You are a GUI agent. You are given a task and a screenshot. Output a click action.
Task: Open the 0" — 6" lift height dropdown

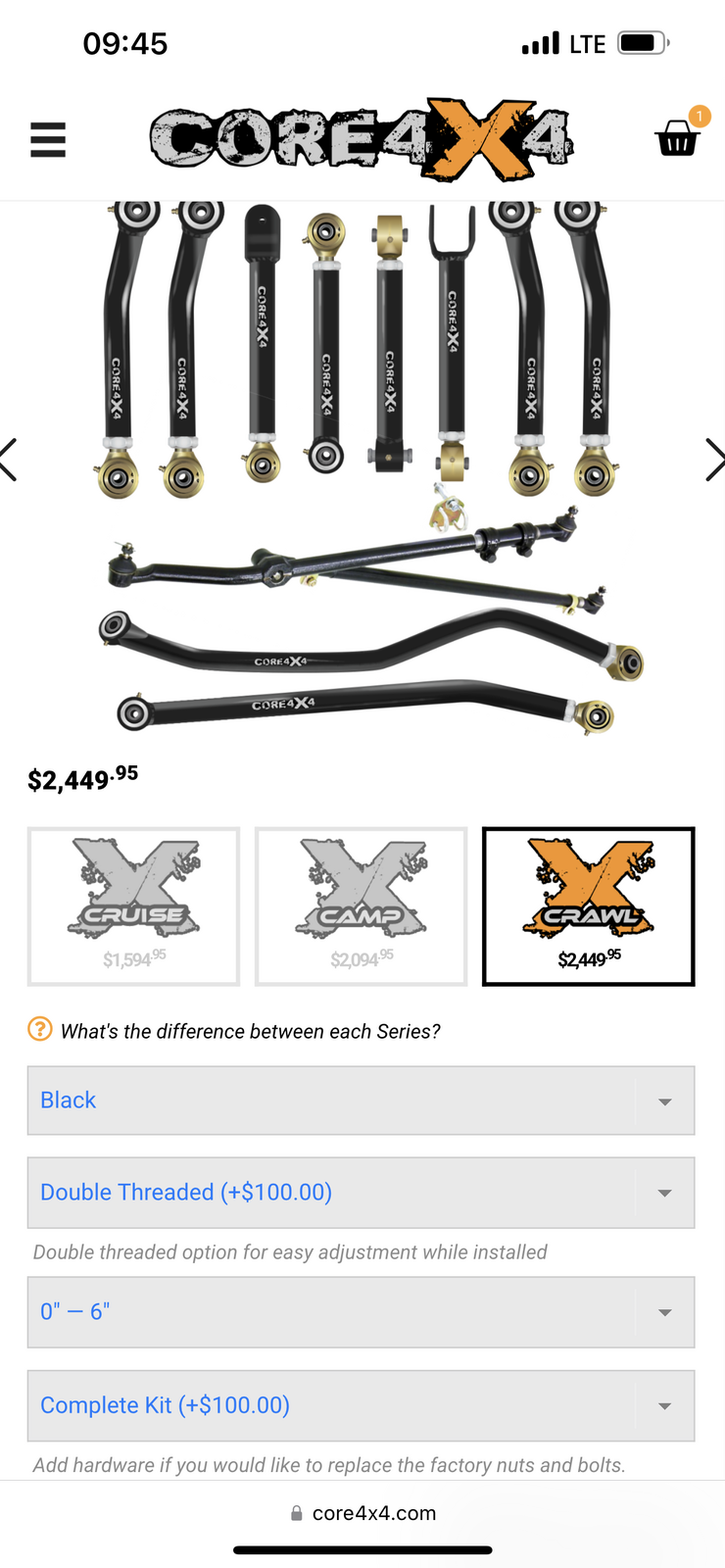pyautogui.click(x=361, y=1312)
